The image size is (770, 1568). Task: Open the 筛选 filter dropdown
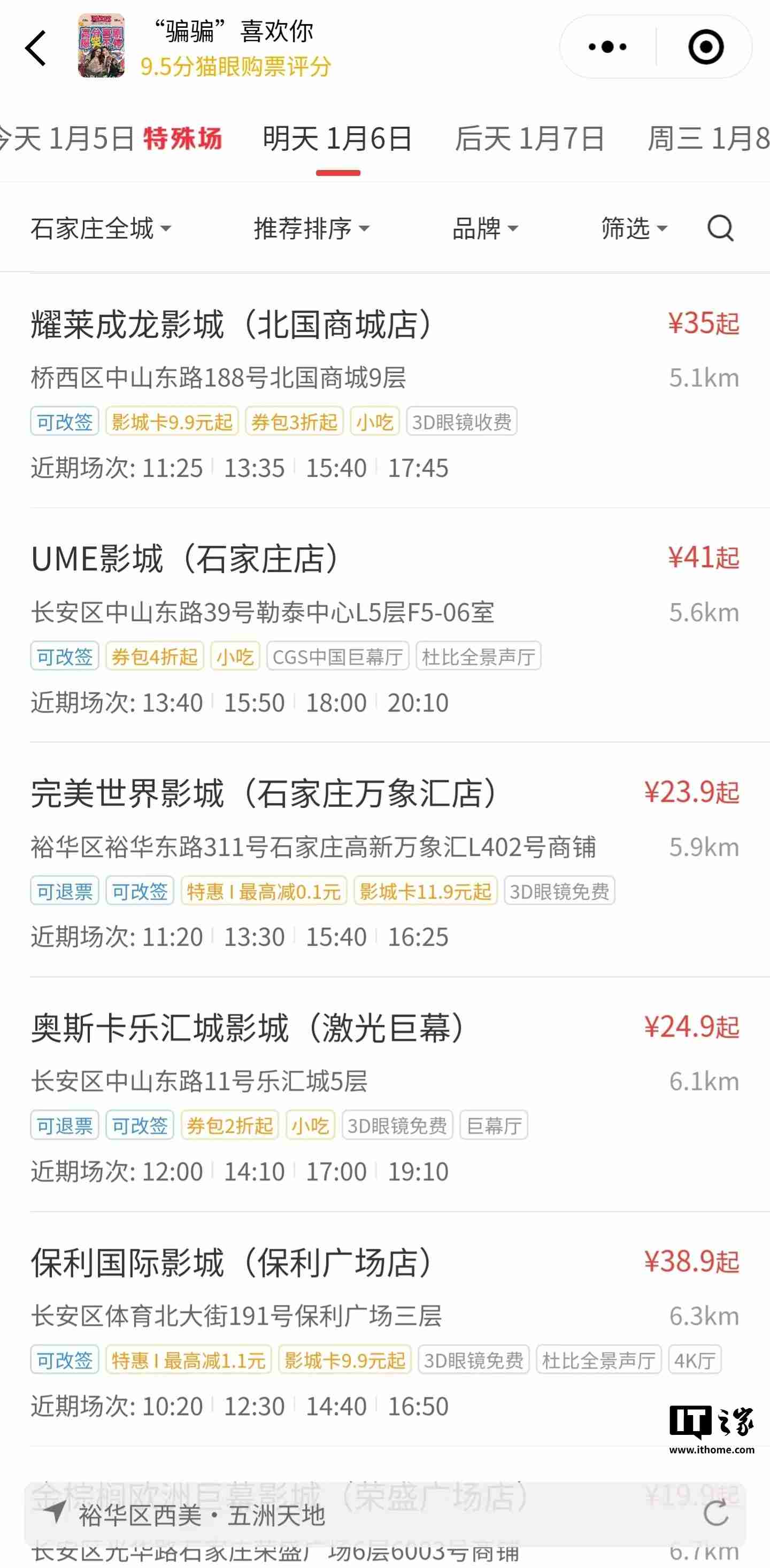click(x=633, y=229)
